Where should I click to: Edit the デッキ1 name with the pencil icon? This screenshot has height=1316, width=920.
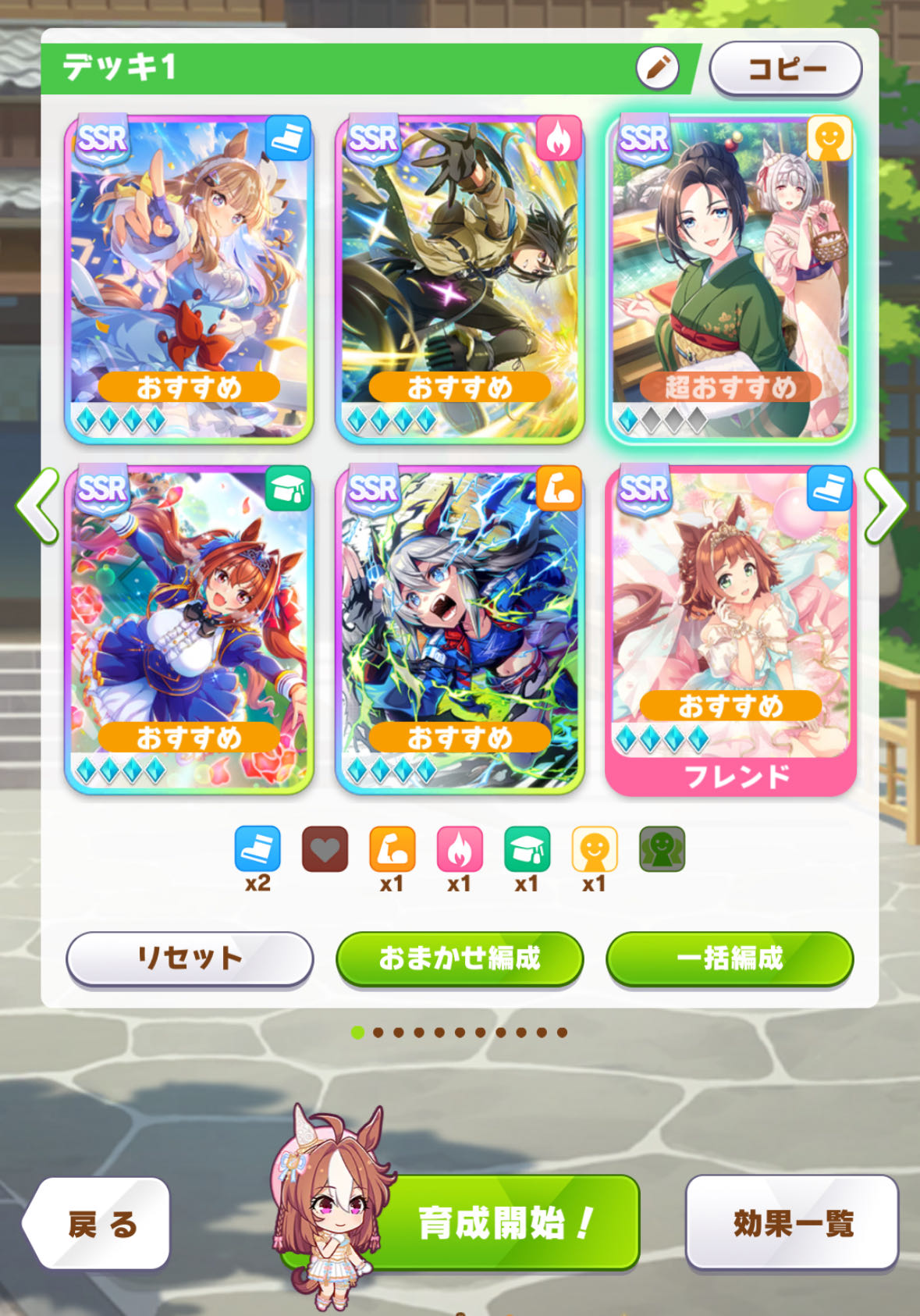click(657, 68)
